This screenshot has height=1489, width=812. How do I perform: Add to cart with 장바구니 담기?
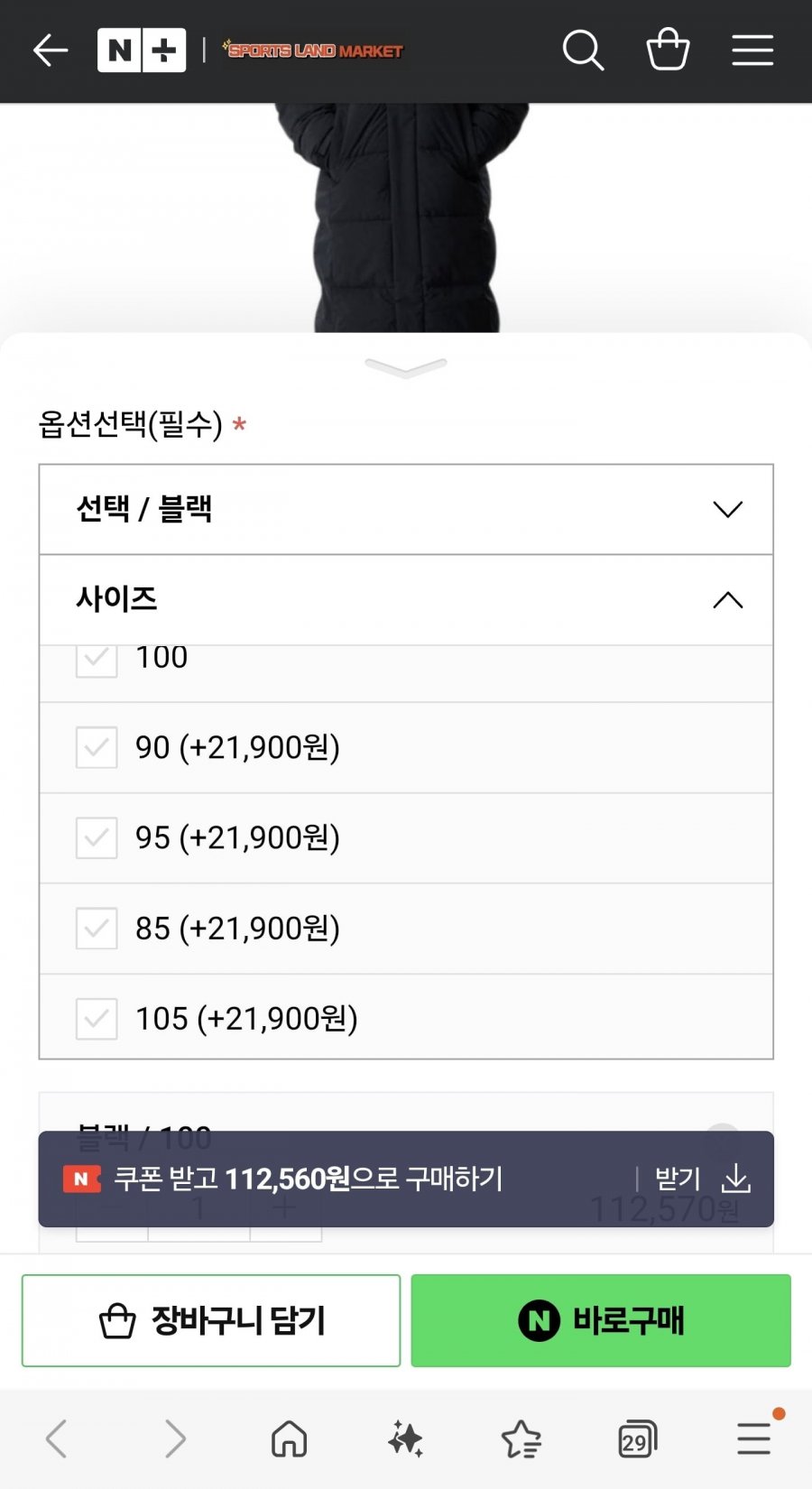(x=211, y=1320)
